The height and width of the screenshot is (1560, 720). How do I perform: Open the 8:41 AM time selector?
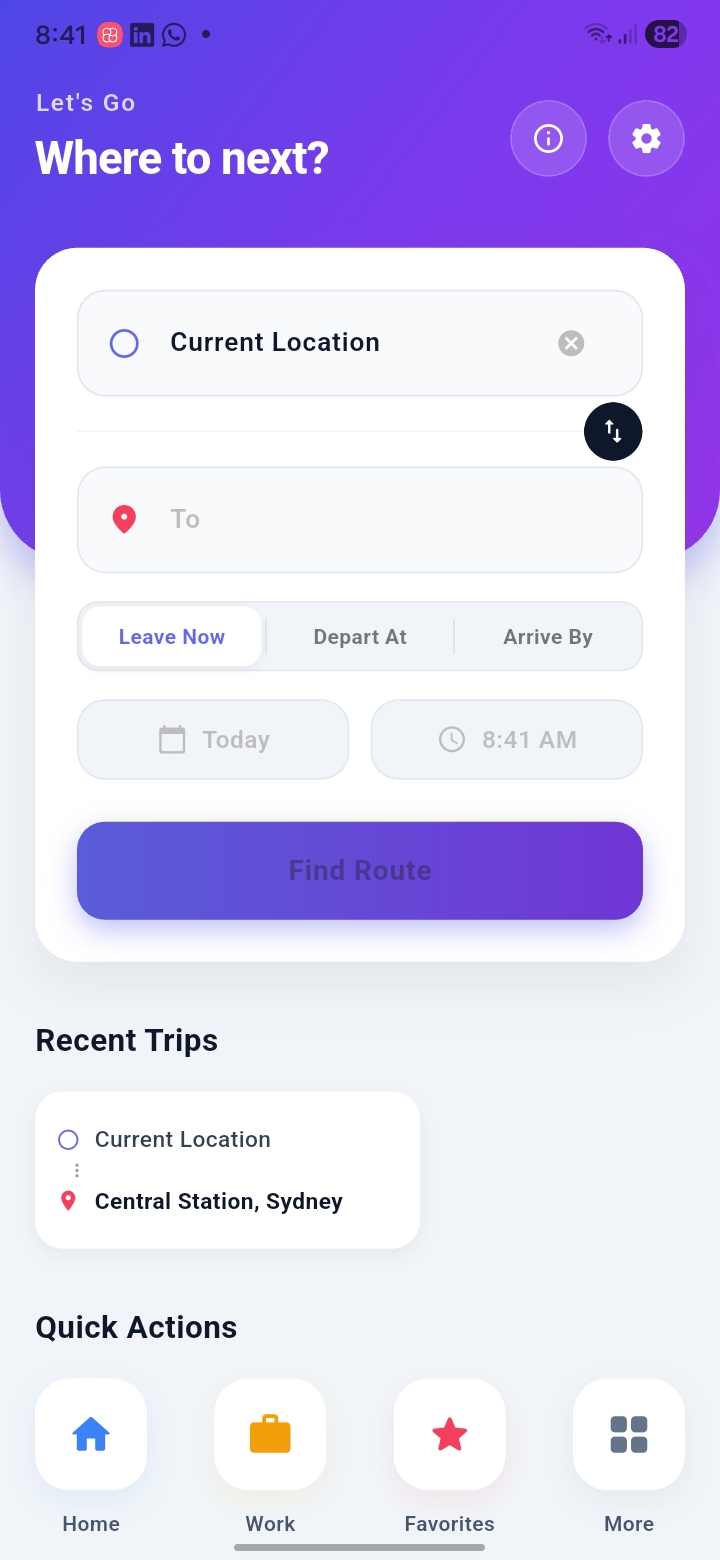click(x=506, y=739)
